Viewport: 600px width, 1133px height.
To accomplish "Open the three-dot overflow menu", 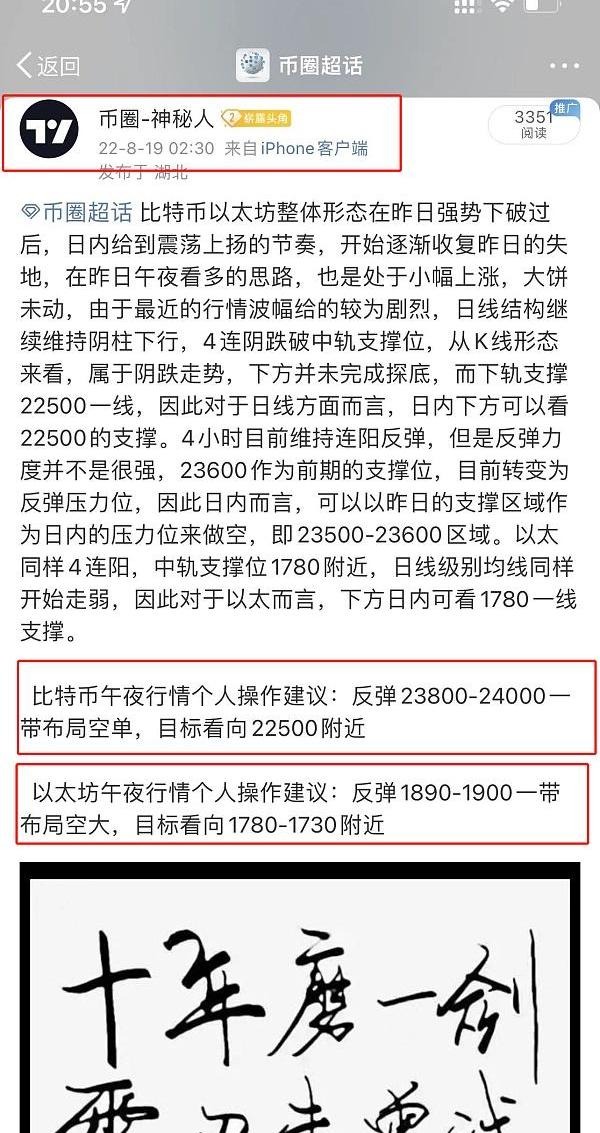I will click(x=564, y=66).
